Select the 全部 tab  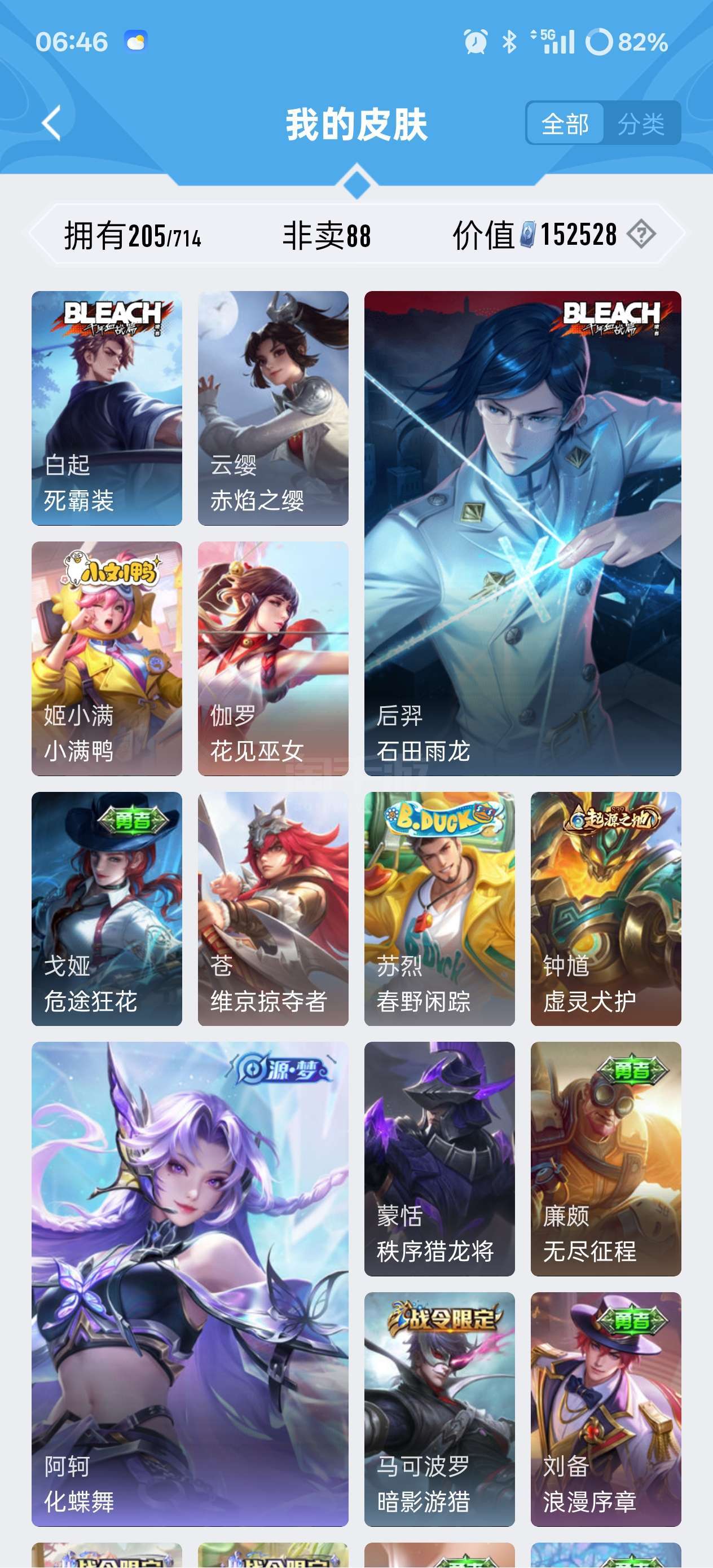click(x=565, y=124)
